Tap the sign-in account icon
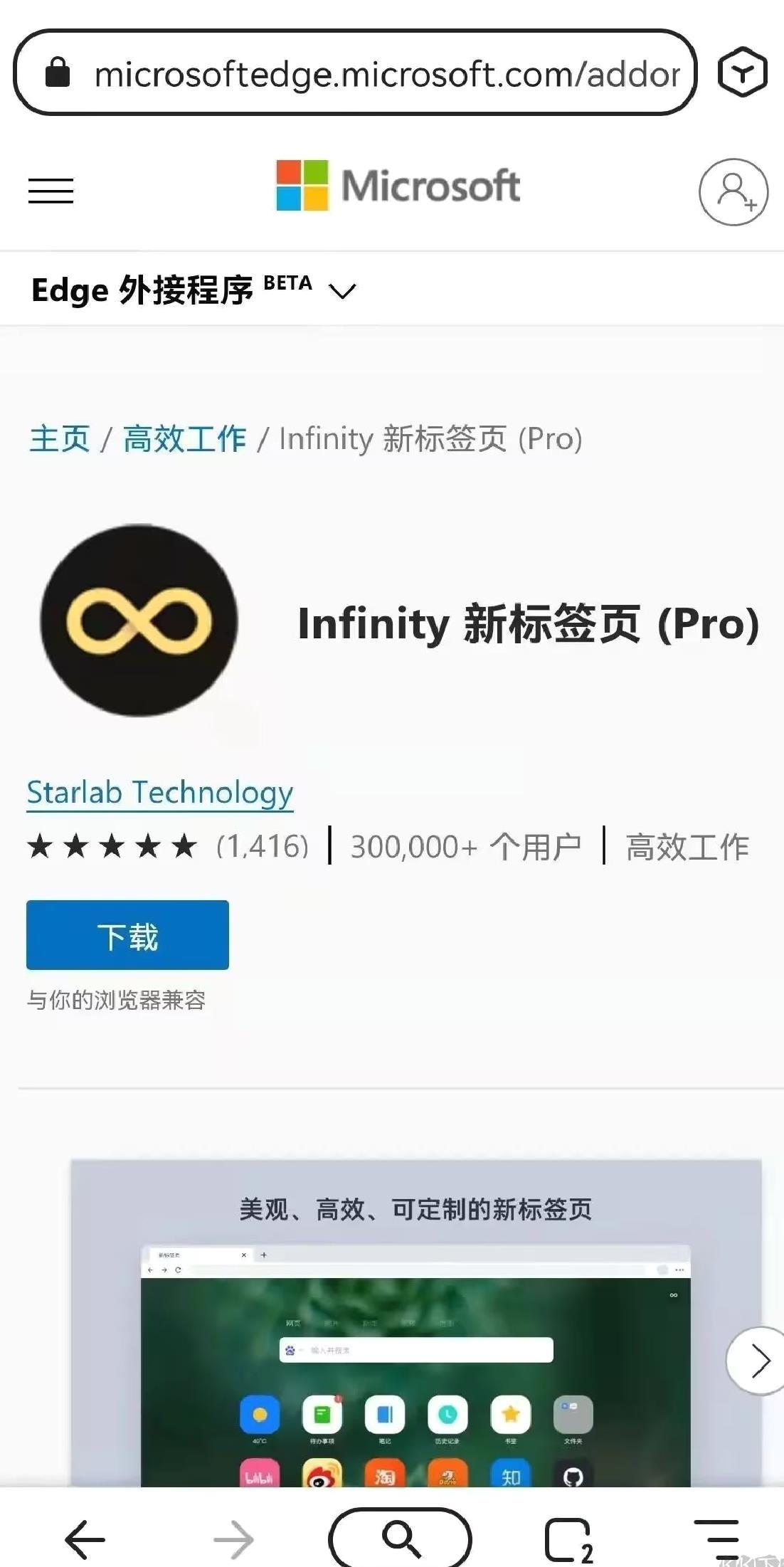Image resolution: width=784 pixels, height=1567 pixels. [x=733, y=192]
